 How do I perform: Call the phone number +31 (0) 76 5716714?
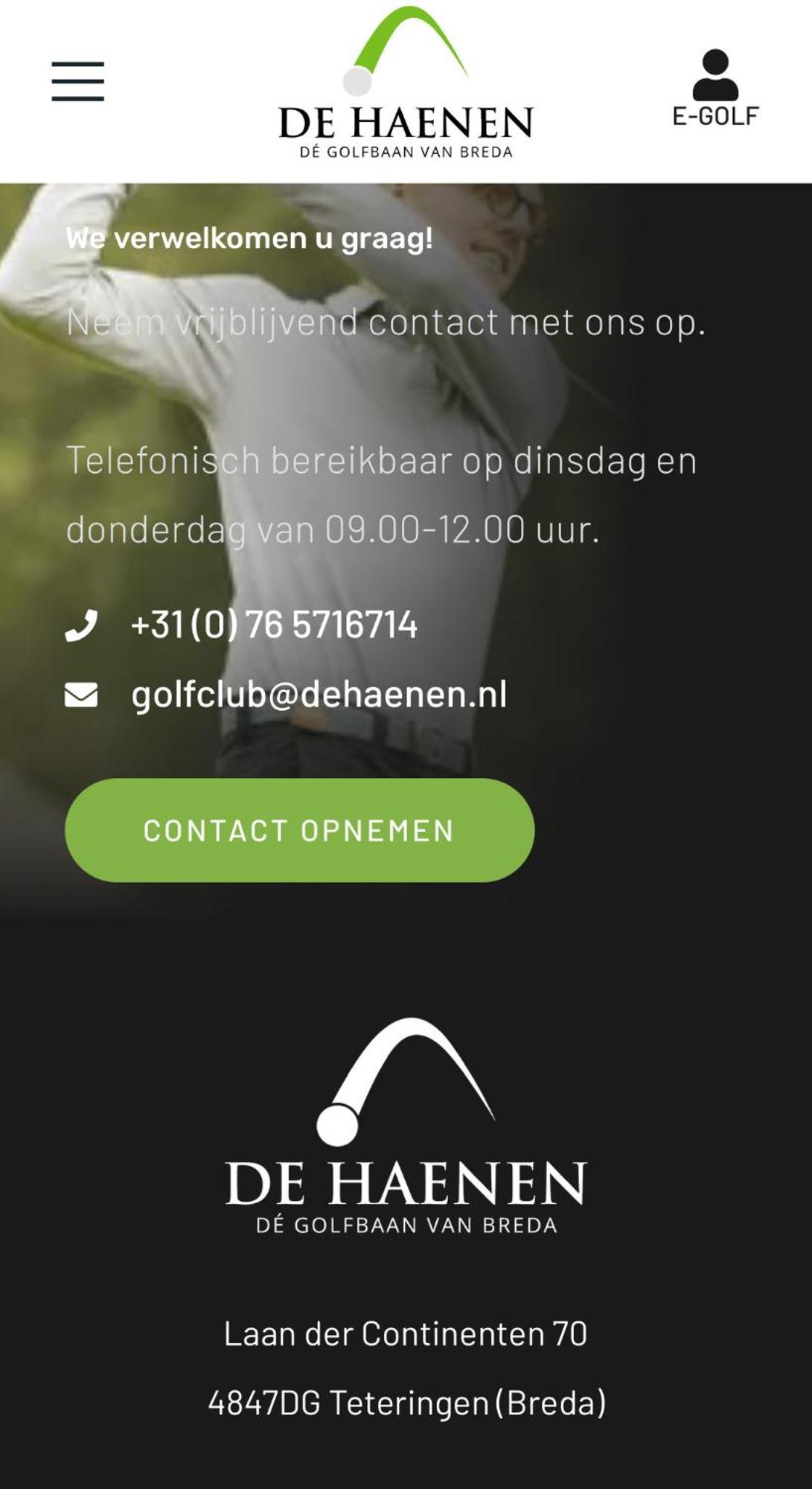tap(273, 625)
